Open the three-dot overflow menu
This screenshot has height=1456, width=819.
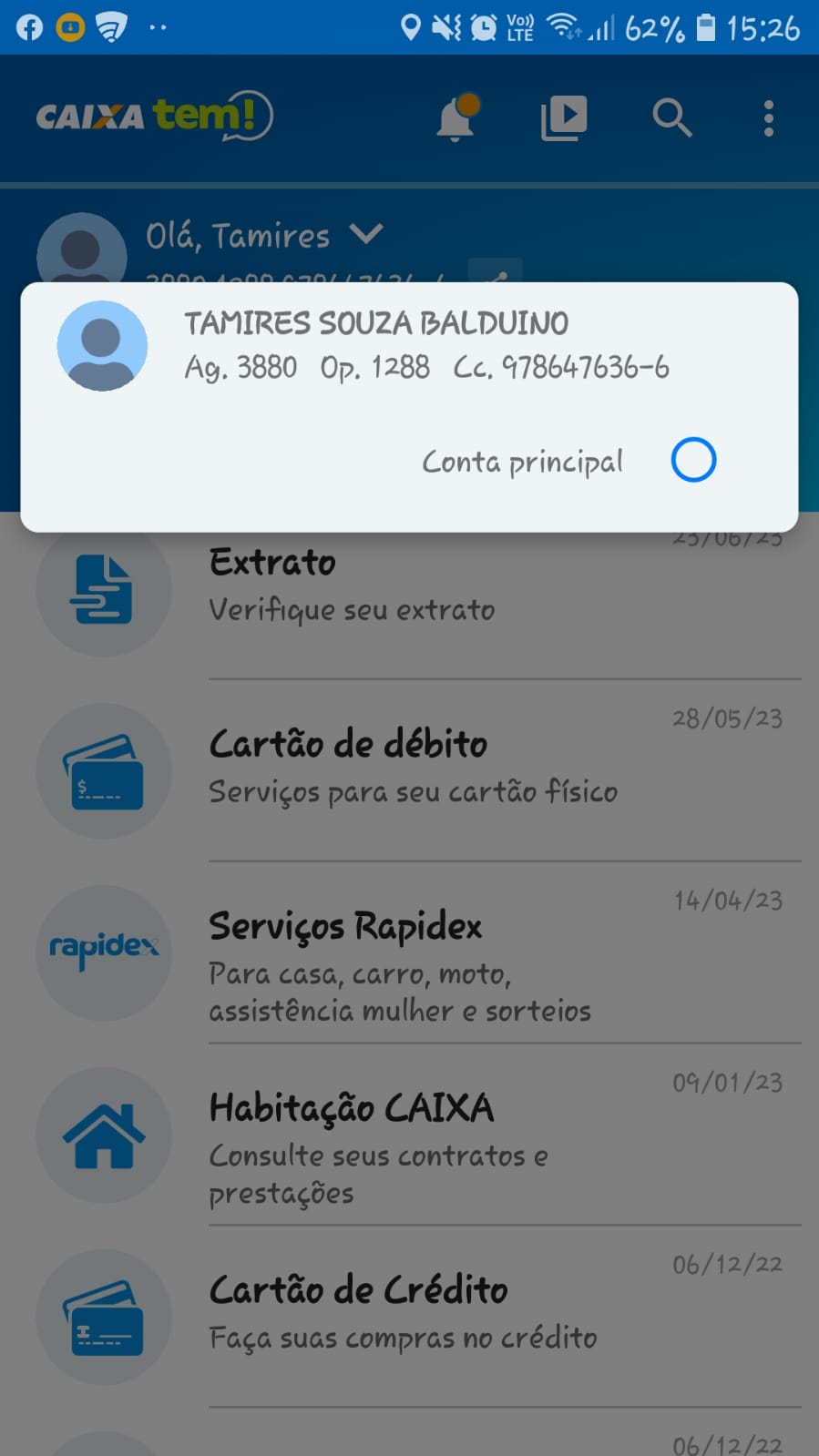click(x=769, y=118)
